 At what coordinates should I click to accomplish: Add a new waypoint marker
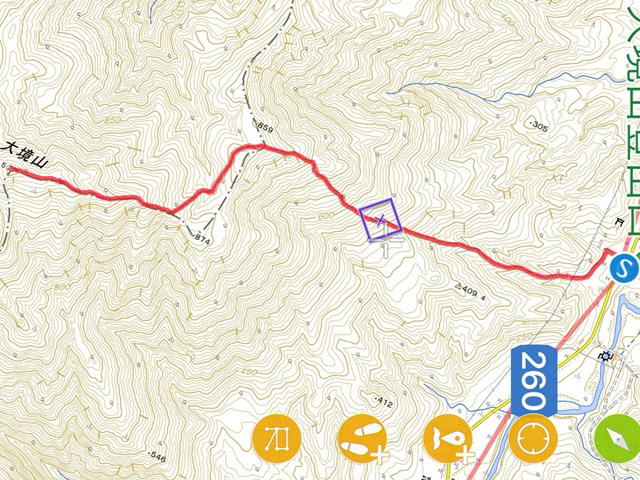[x=446, y=438]
